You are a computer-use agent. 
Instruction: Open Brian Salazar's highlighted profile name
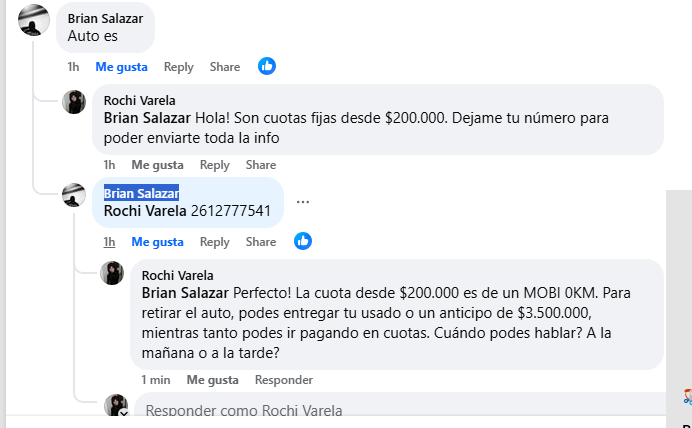point(141,193)
